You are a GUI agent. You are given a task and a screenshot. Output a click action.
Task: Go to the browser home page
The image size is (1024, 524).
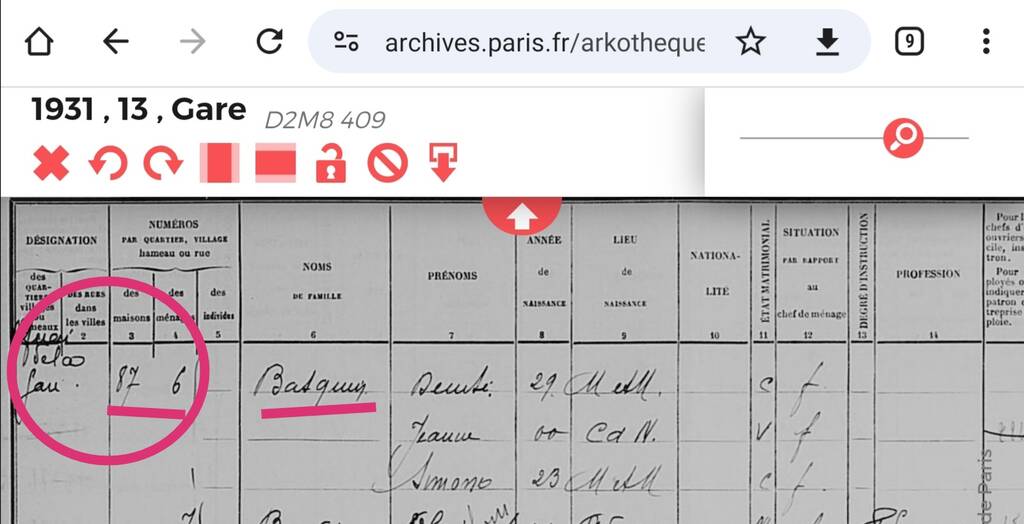click(39, 42)
